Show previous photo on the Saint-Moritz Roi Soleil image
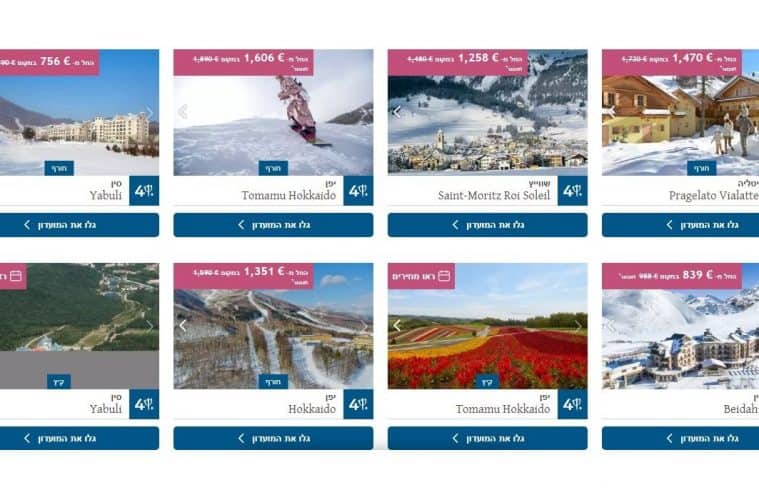The width and height of the screenshot is (759, 500). coord(397,112)
